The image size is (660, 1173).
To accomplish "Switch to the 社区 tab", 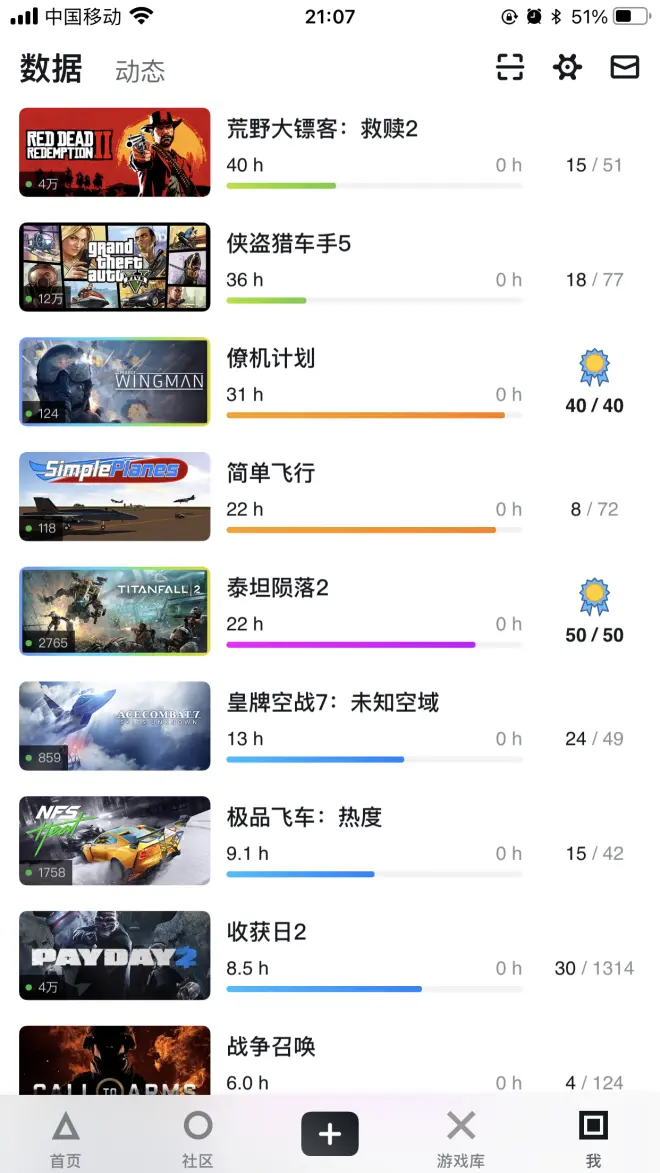I will 198,1137.
